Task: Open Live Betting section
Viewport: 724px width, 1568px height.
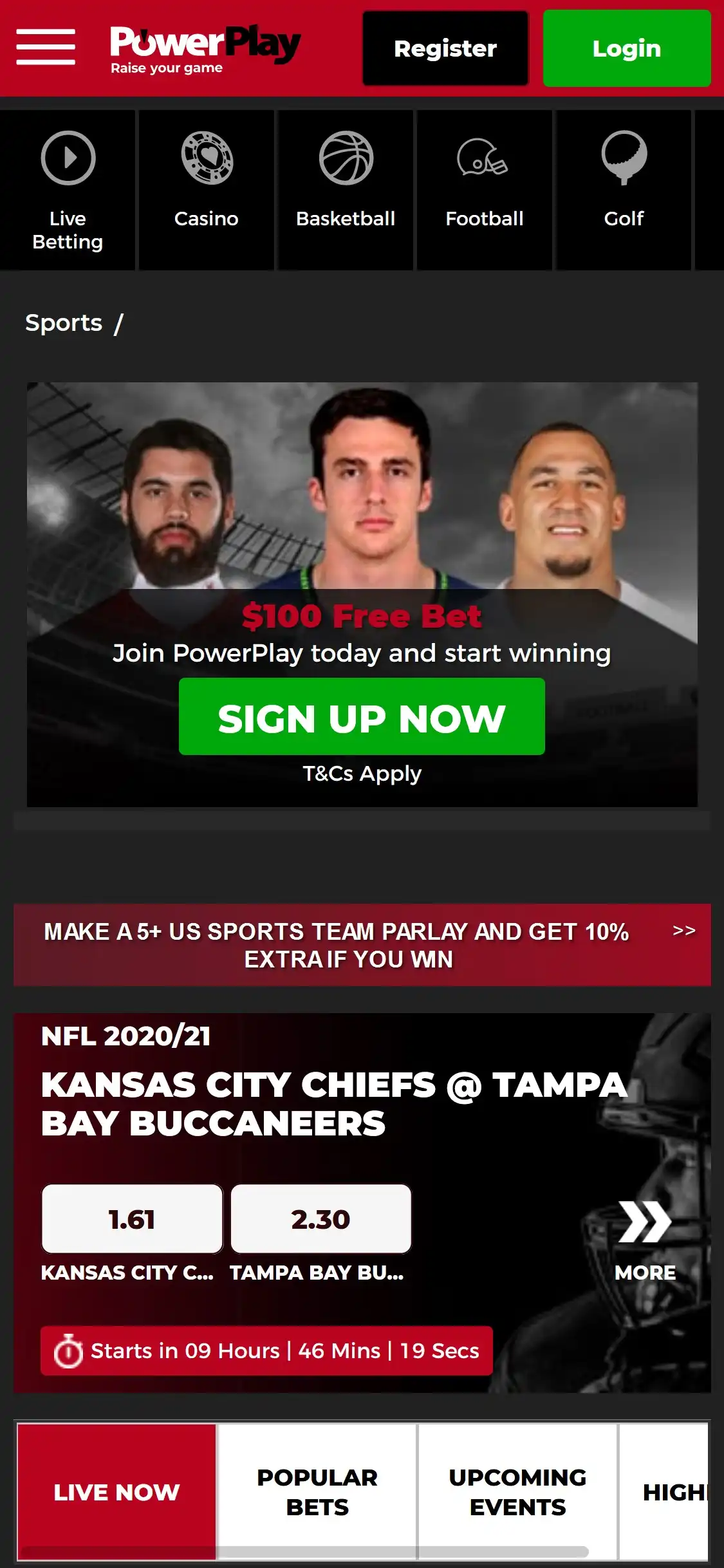Action: [68, 190]
